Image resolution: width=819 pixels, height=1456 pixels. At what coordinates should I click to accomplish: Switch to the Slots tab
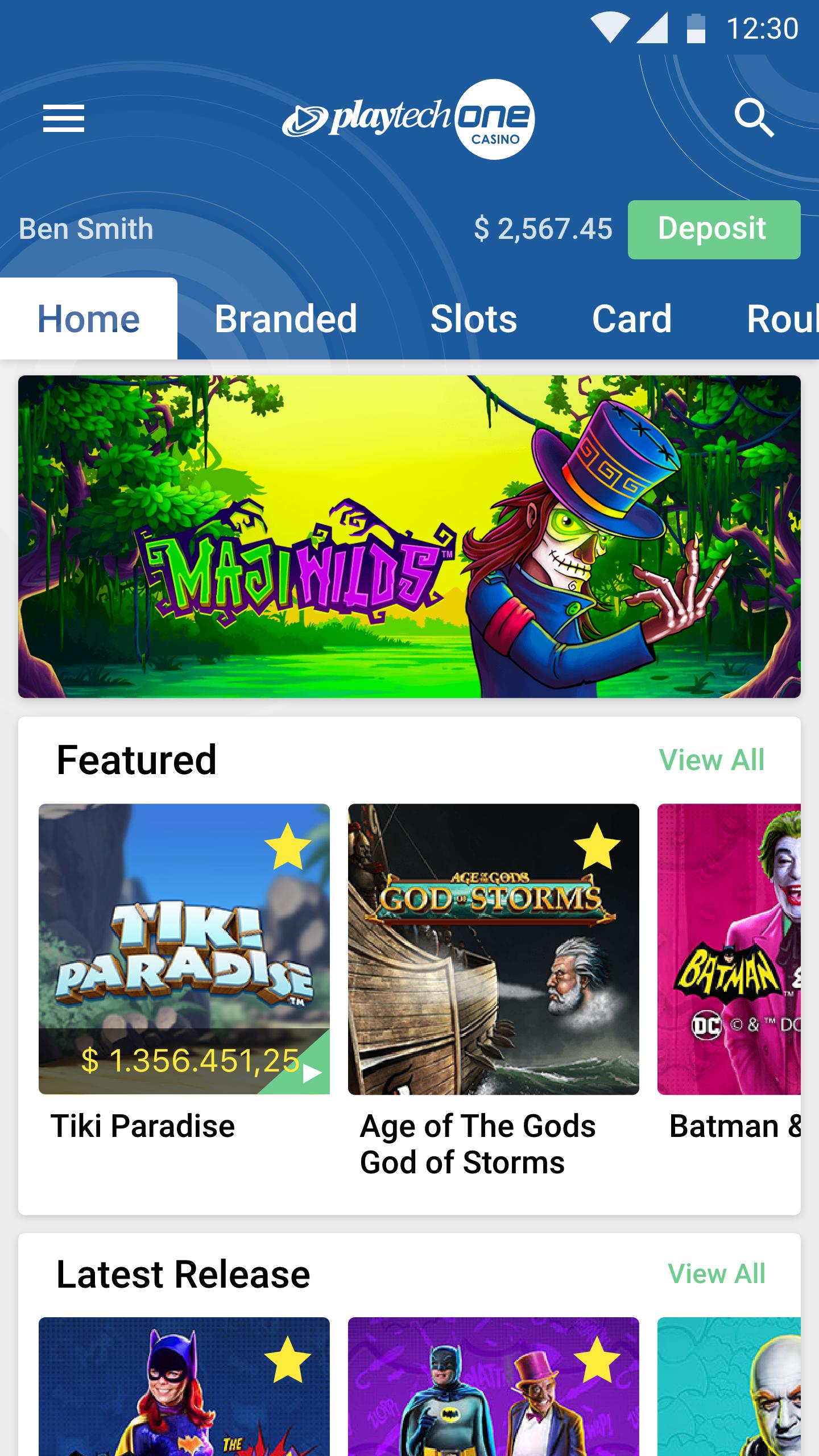coord(473,318)
